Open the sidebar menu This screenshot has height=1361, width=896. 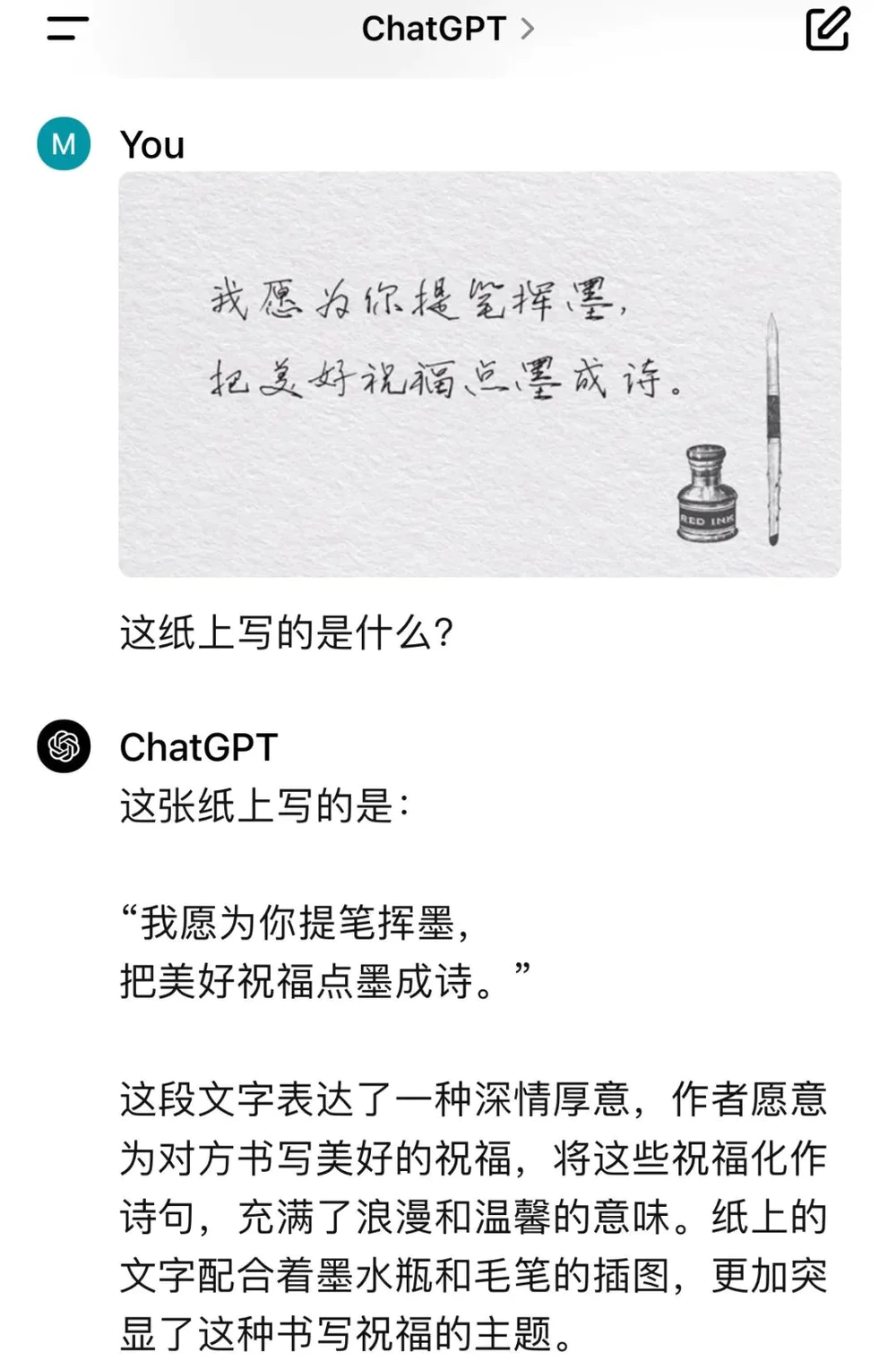click(x=67, y=29)
